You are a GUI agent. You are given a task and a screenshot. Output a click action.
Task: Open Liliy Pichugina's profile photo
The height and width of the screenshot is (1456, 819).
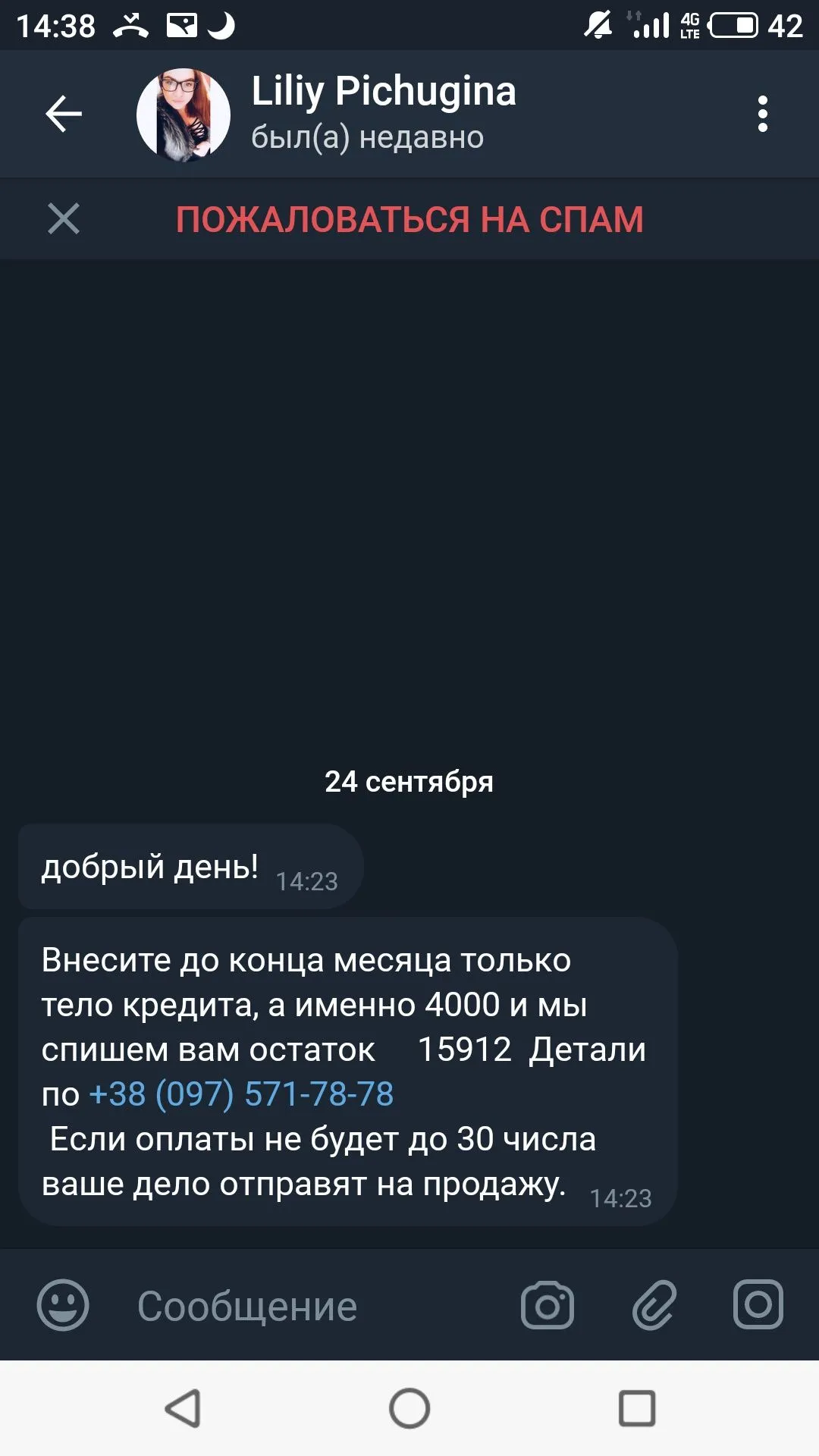[x=183, y=115]
